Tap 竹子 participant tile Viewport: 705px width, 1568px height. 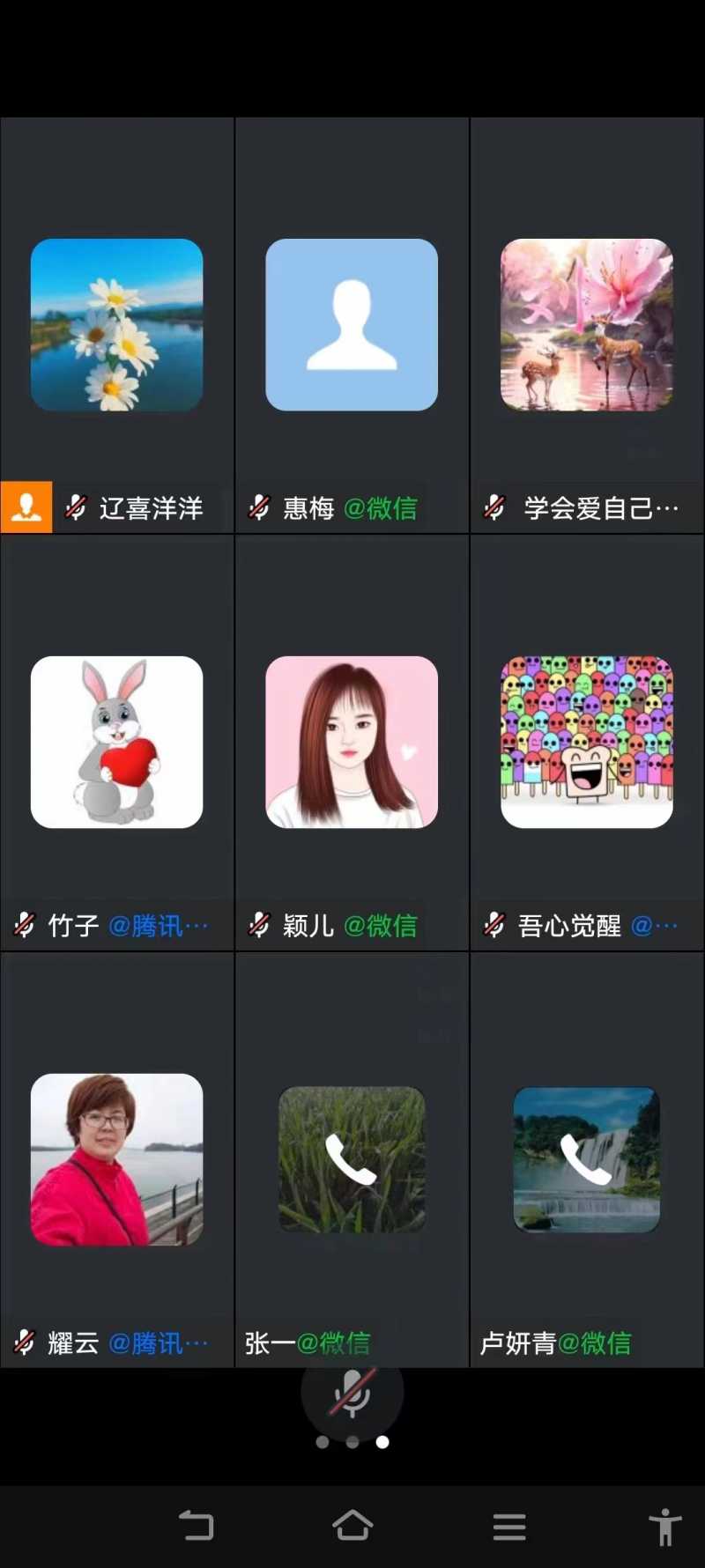click(x=116, y=742)
